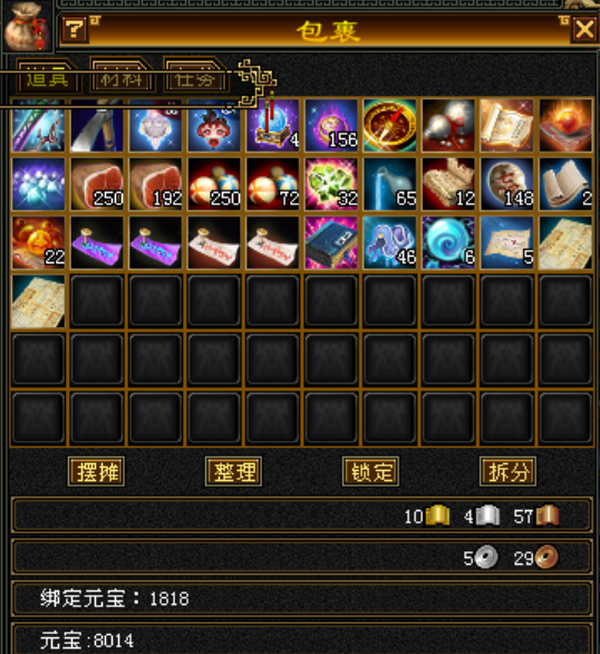Select the blue swirl item with count 6
The width and height of the screenshot is (600, 654).
(448, 243)
